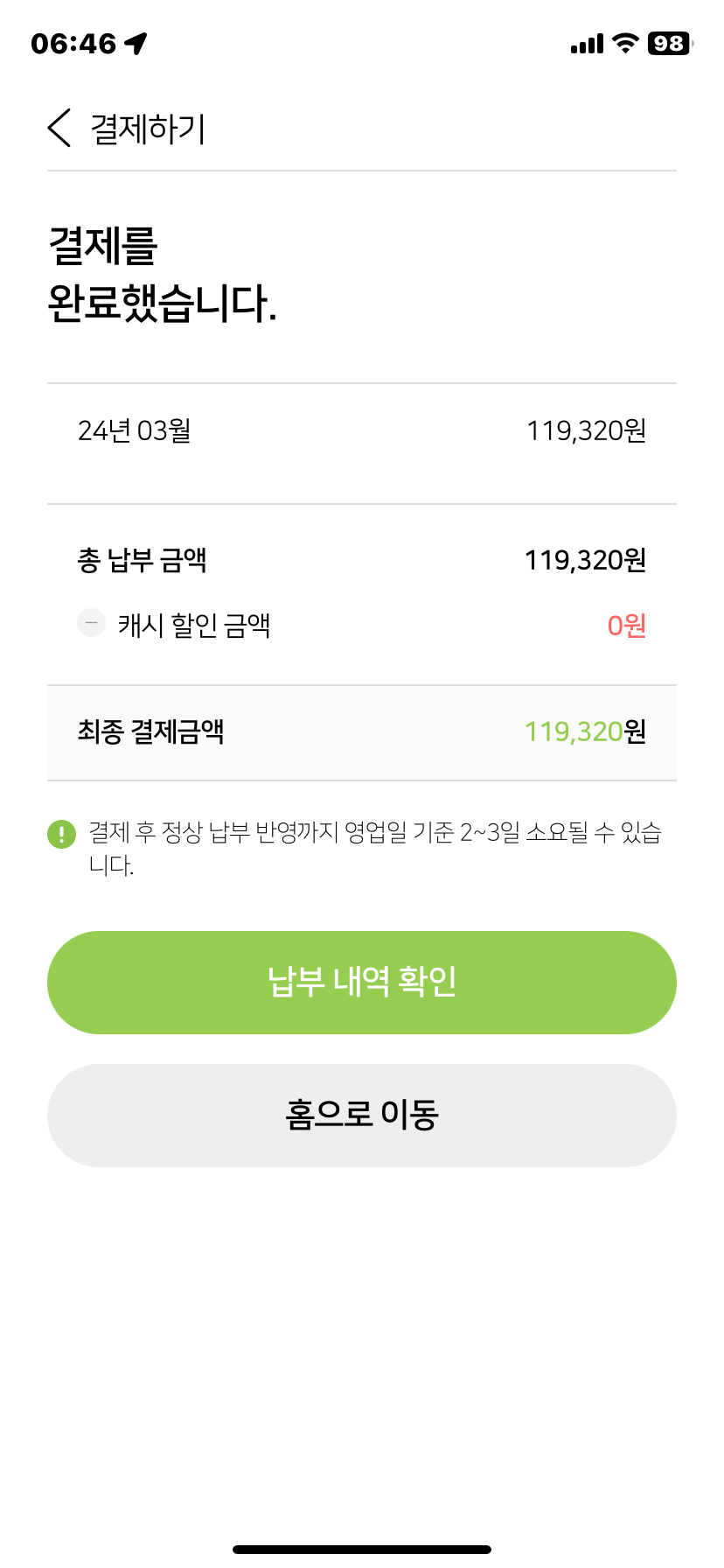Select the 홈으로 이동 button
Viewport: 724px width, 1568px height.
pos(362,1115)
